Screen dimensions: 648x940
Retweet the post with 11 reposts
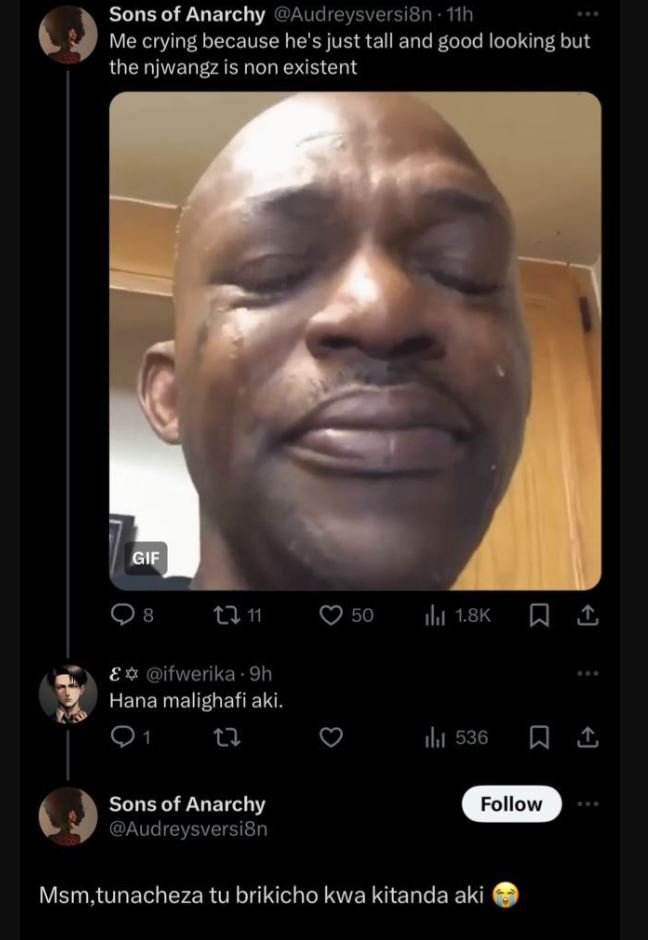pyautogui.click(x=227, y=616)
